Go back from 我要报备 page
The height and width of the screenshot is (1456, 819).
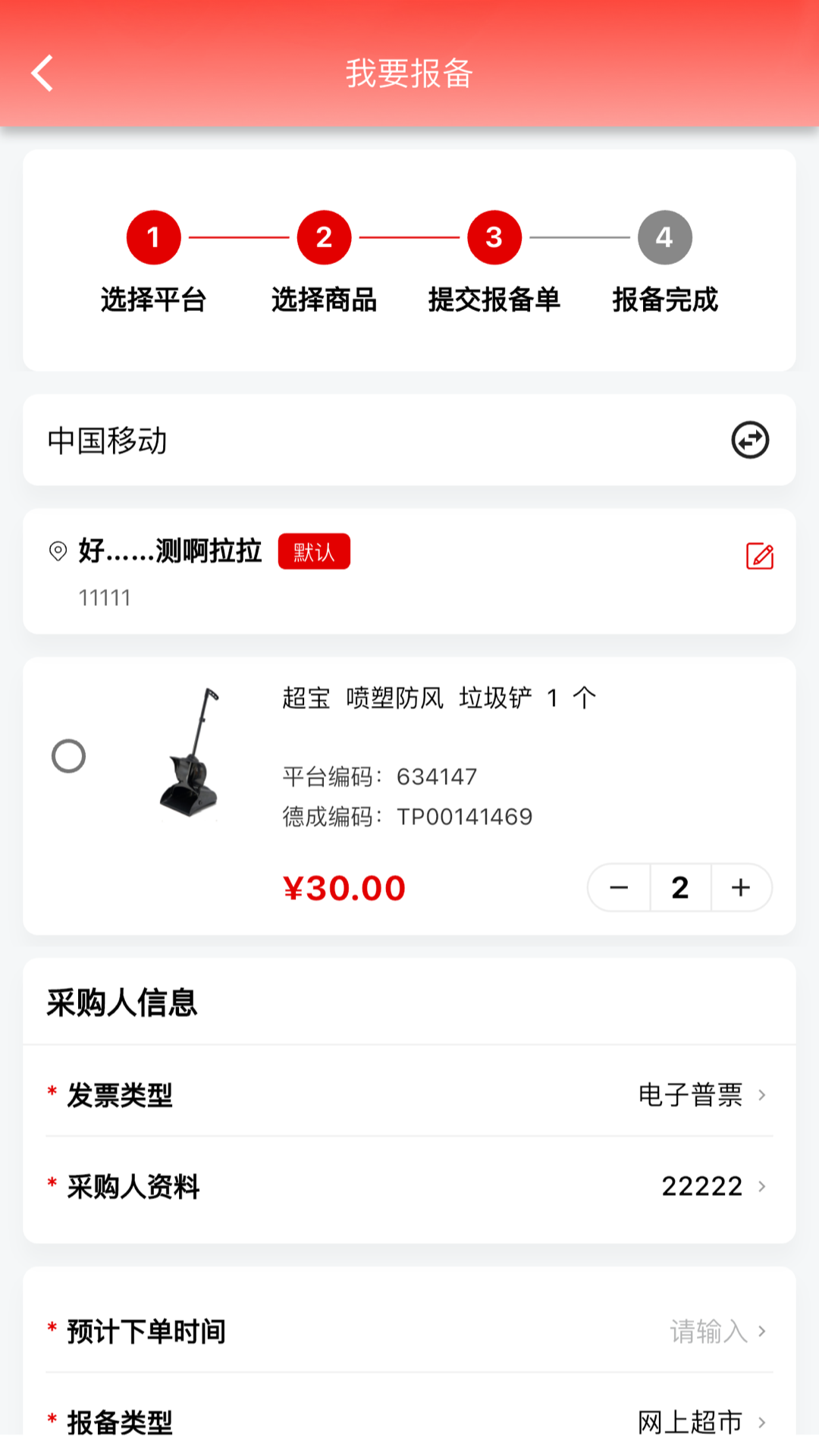(42, 74)
